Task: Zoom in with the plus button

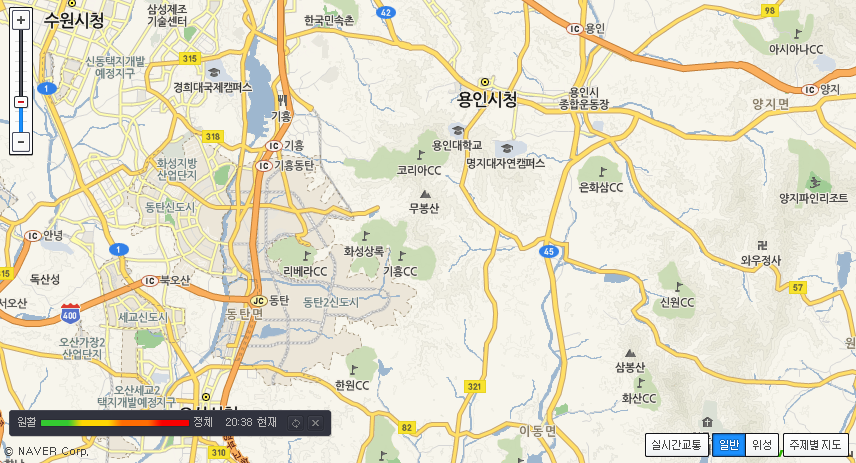Action: click(x=20, y=20)
